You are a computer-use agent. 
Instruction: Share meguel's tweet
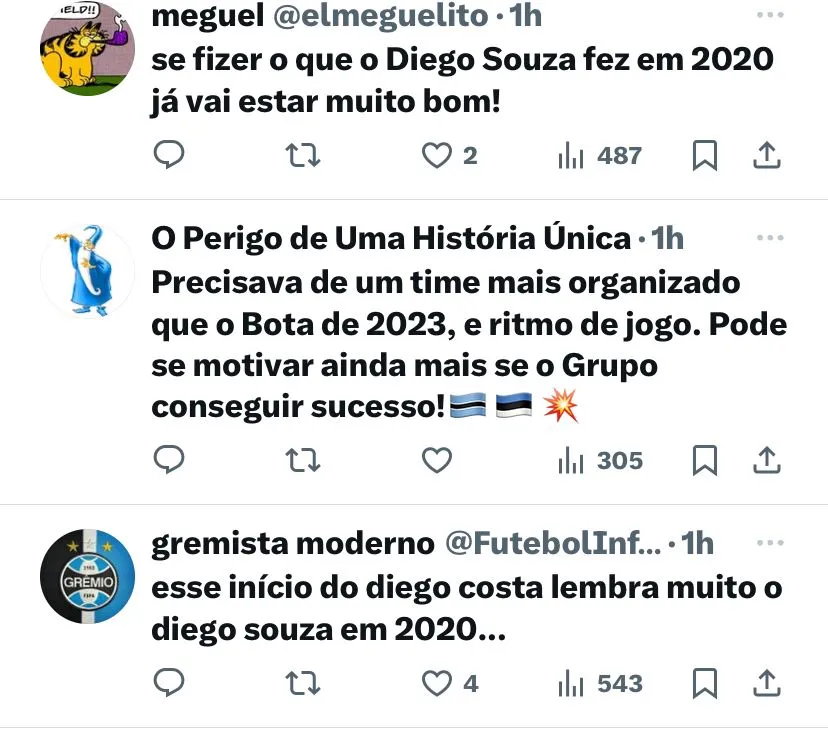click(x=767, y=155)
